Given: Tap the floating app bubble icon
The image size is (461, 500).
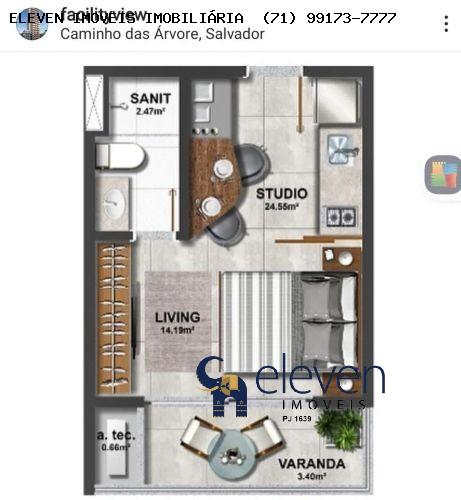Looking at the screenshot, I should 443,174.
